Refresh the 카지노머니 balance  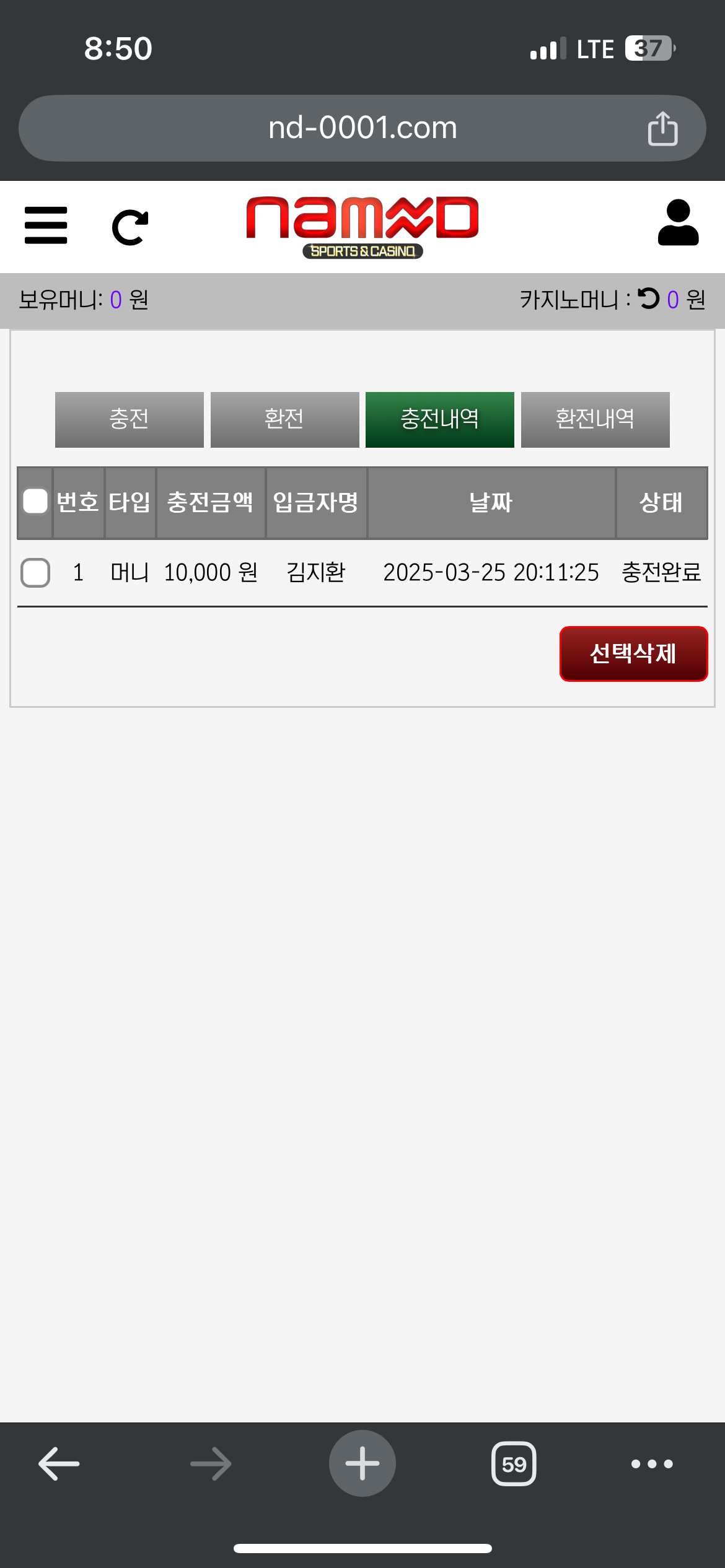pyautogui.click(x=649, y=298)
